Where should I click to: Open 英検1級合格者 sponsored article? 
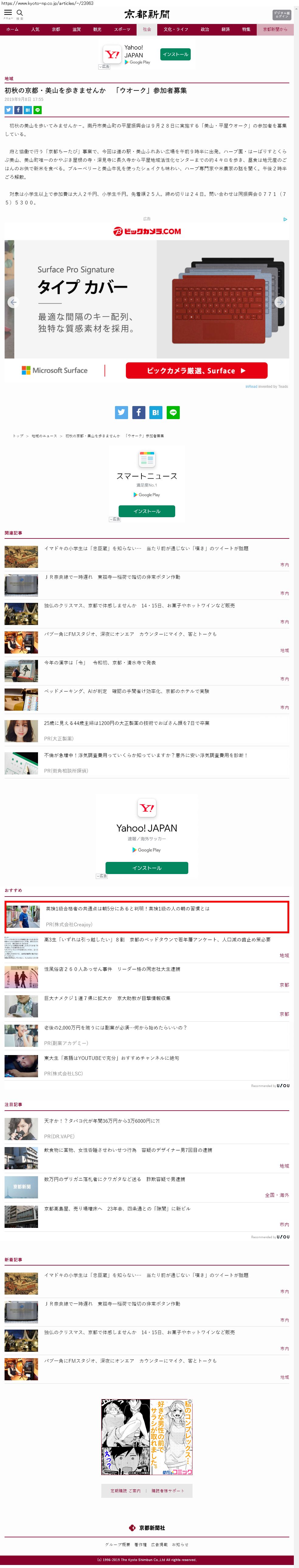(x=127, y=908)
